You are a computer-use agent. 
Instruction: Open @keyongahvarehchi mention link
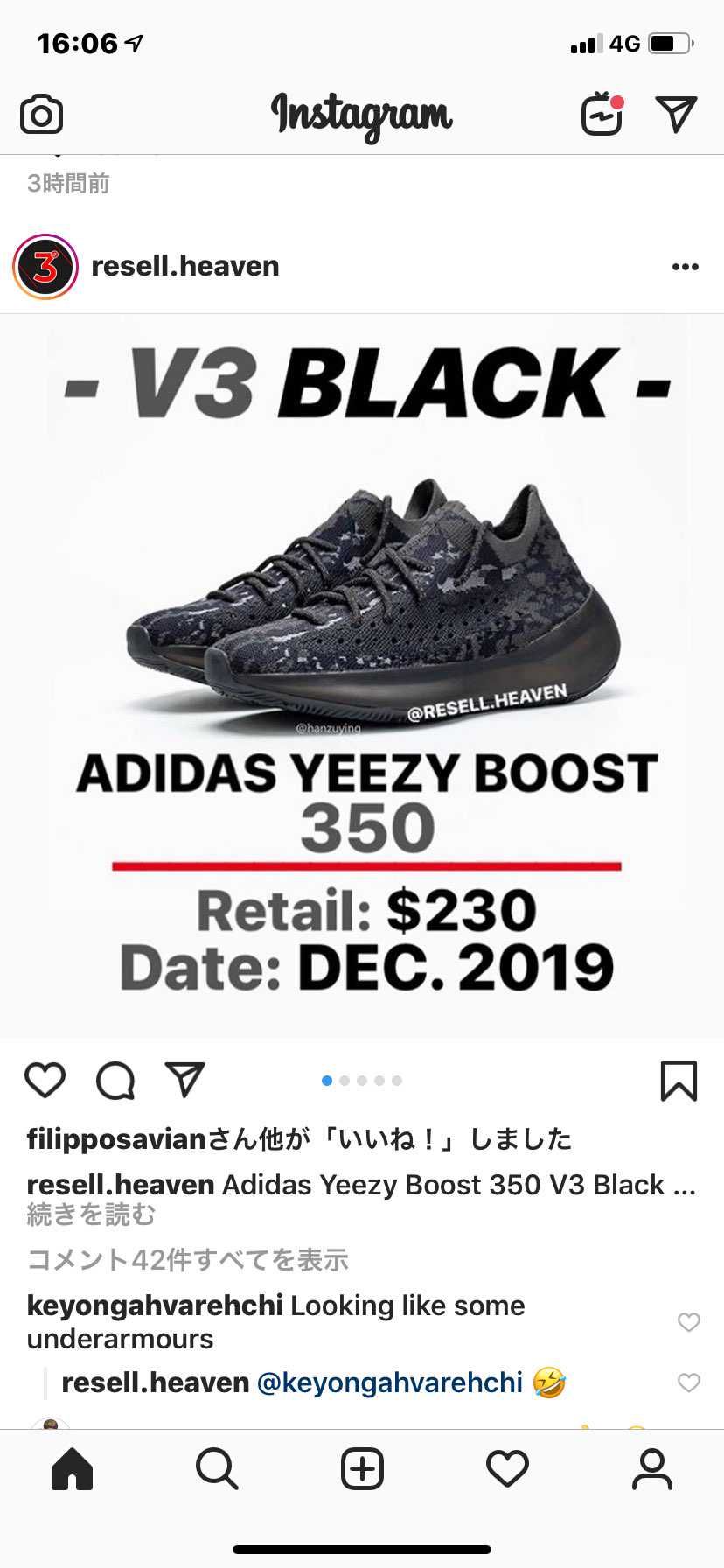coord(389,1382)
